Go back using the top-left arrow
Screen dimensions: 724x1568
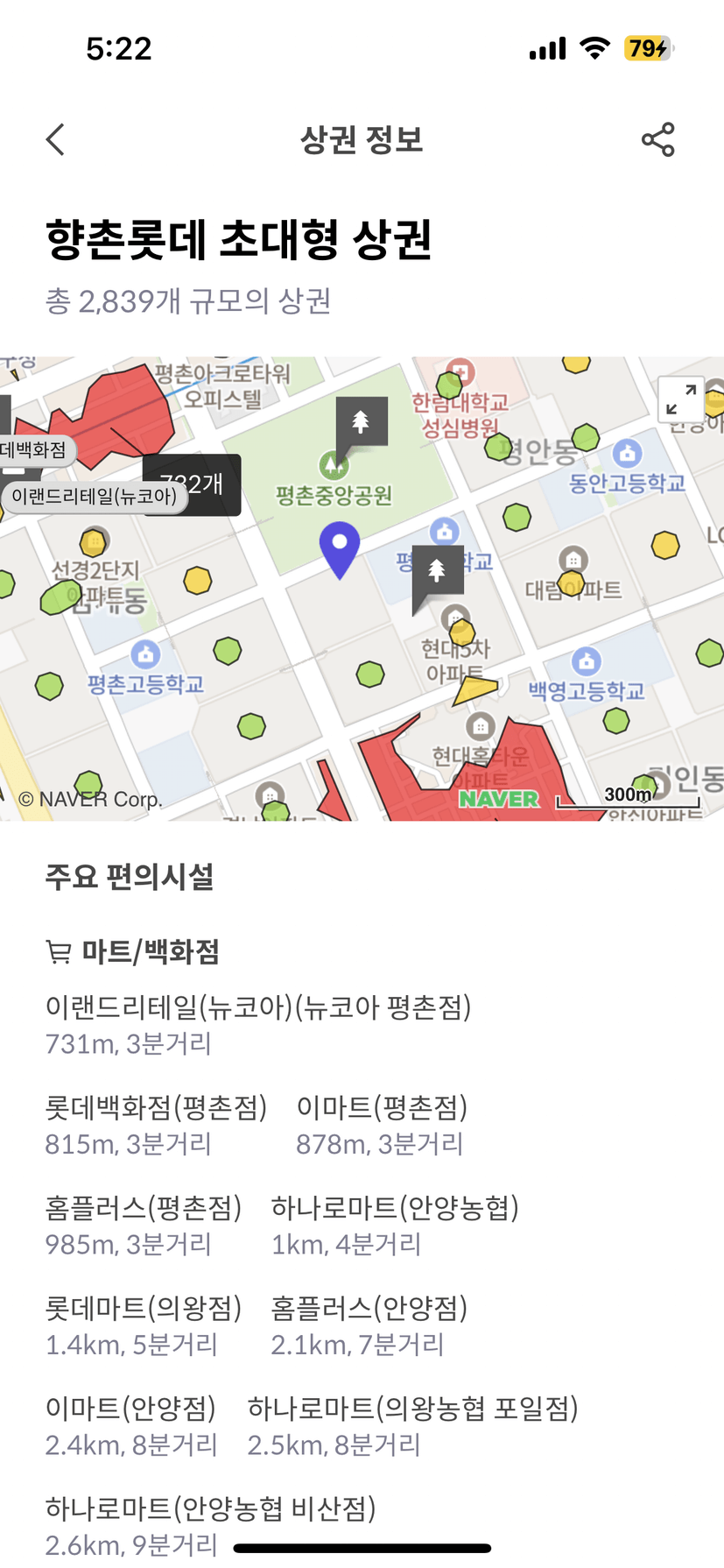coord(55,139)
